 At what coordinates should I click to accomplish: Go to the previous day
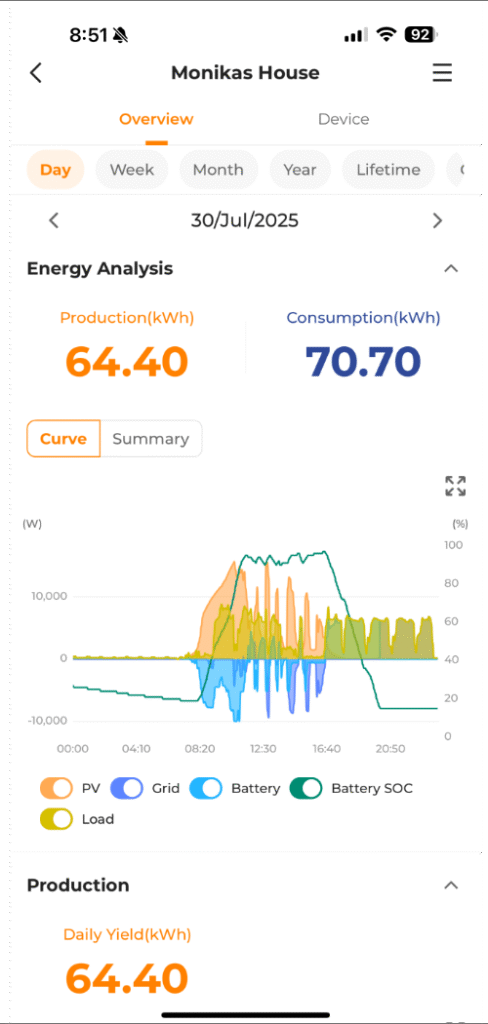coord(54,221)
